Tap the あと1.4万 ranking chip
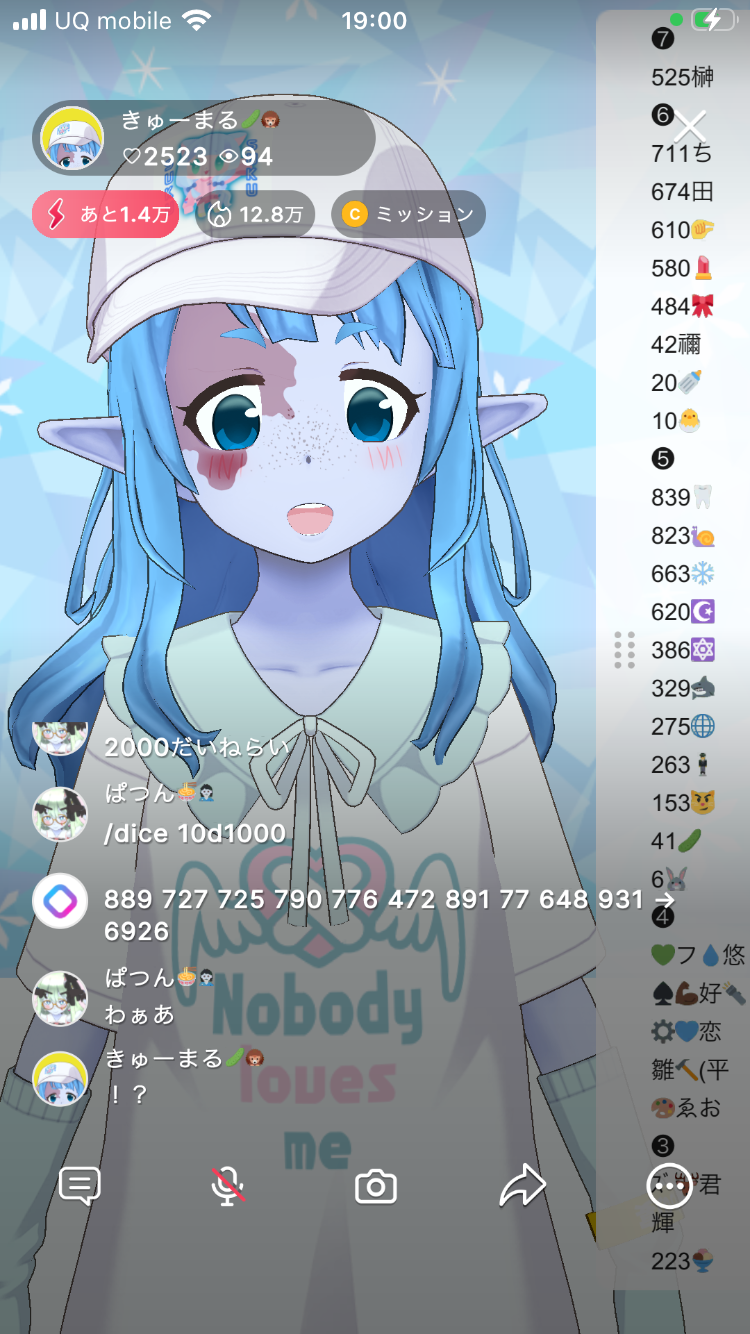The width and height of the screenshot is (750, 1334). 106,214
